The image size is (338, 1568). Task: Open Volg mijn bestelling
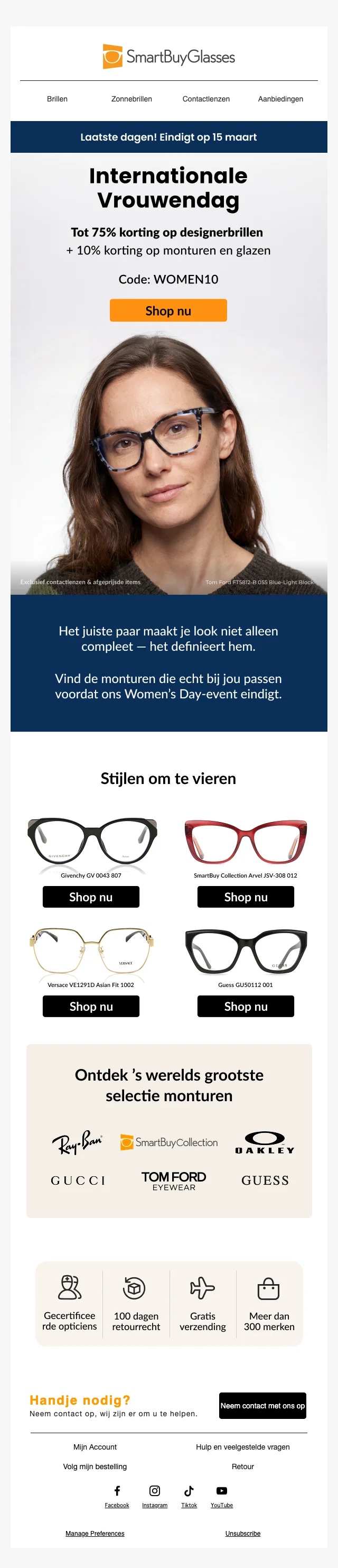(95, 1466)
